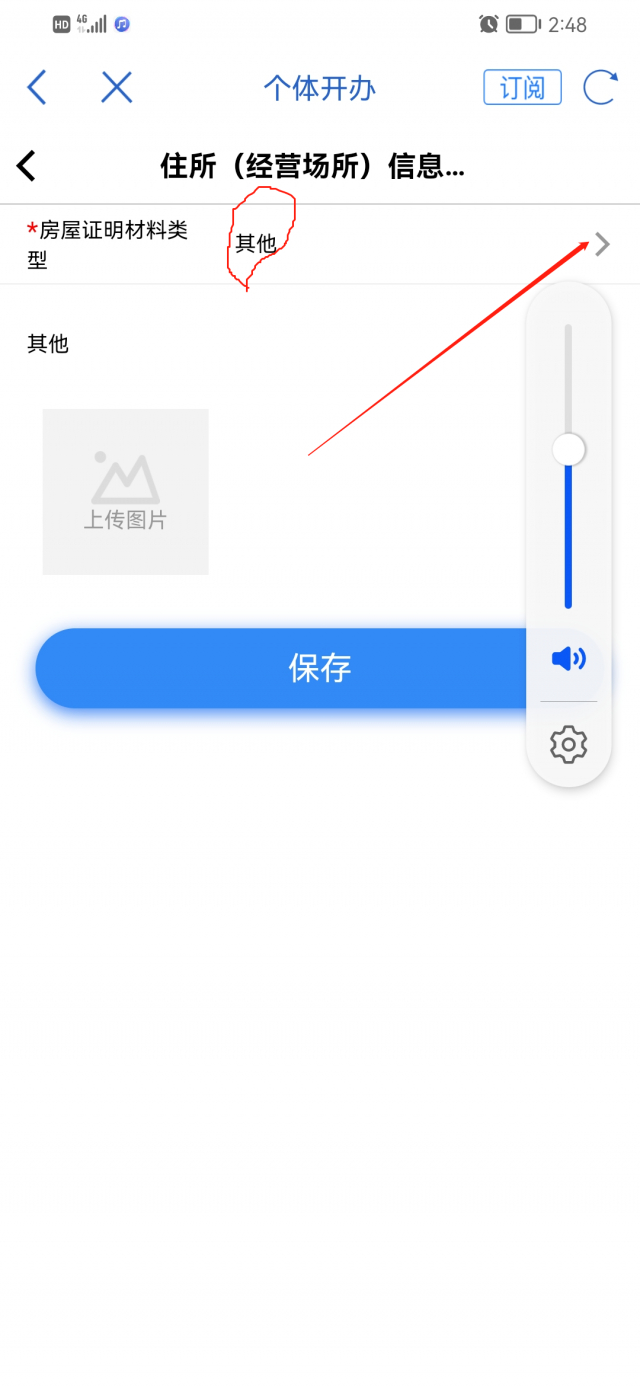The image size is (640, 1387).
Task: Save with the 保存 button
Action: point(280,668)
